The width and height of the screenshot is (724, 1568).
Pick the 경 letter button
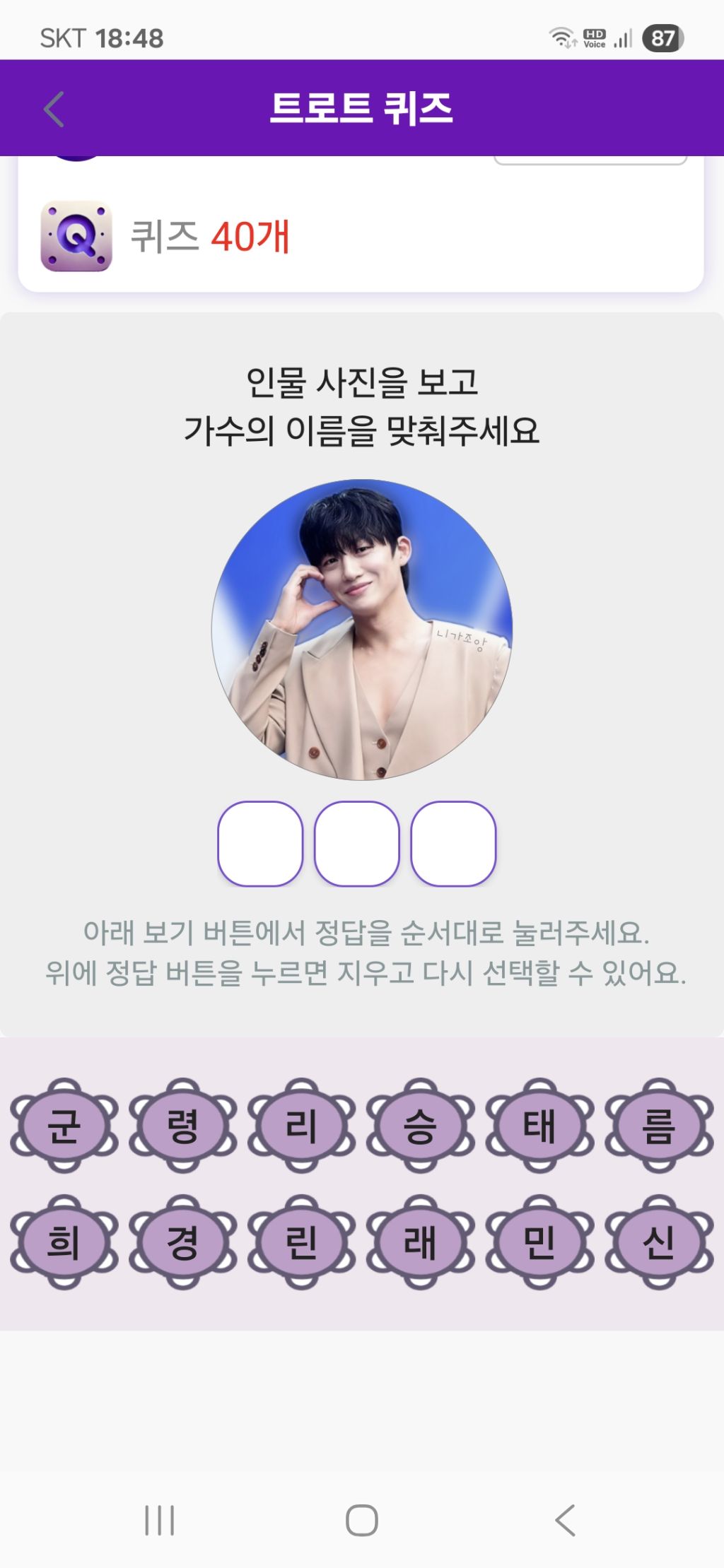[182, 1242]
